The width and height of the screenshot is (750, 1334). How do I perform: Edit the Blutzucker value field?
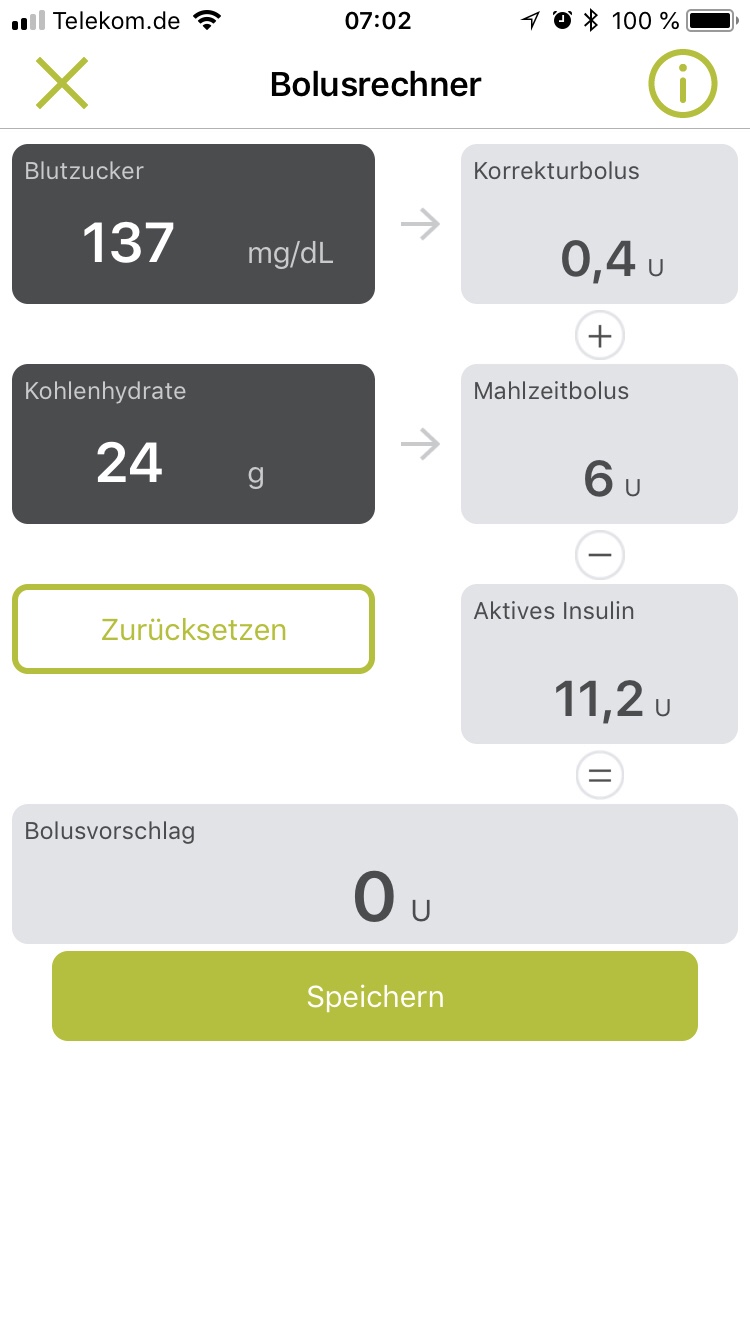coord(193,224)
